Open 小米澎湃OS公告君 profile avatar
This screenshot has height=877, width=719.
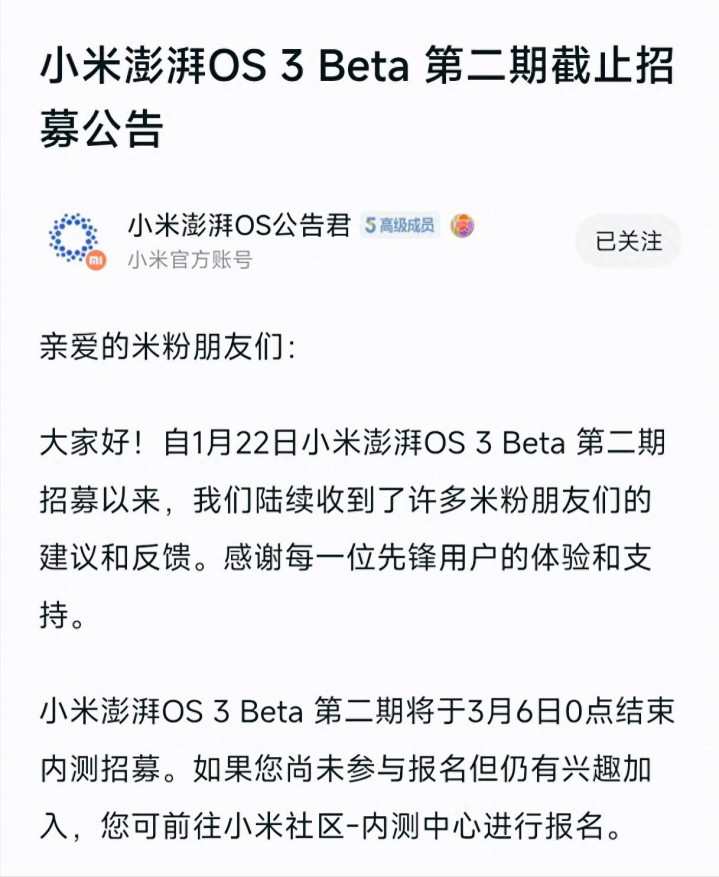[x=75, y=240]
